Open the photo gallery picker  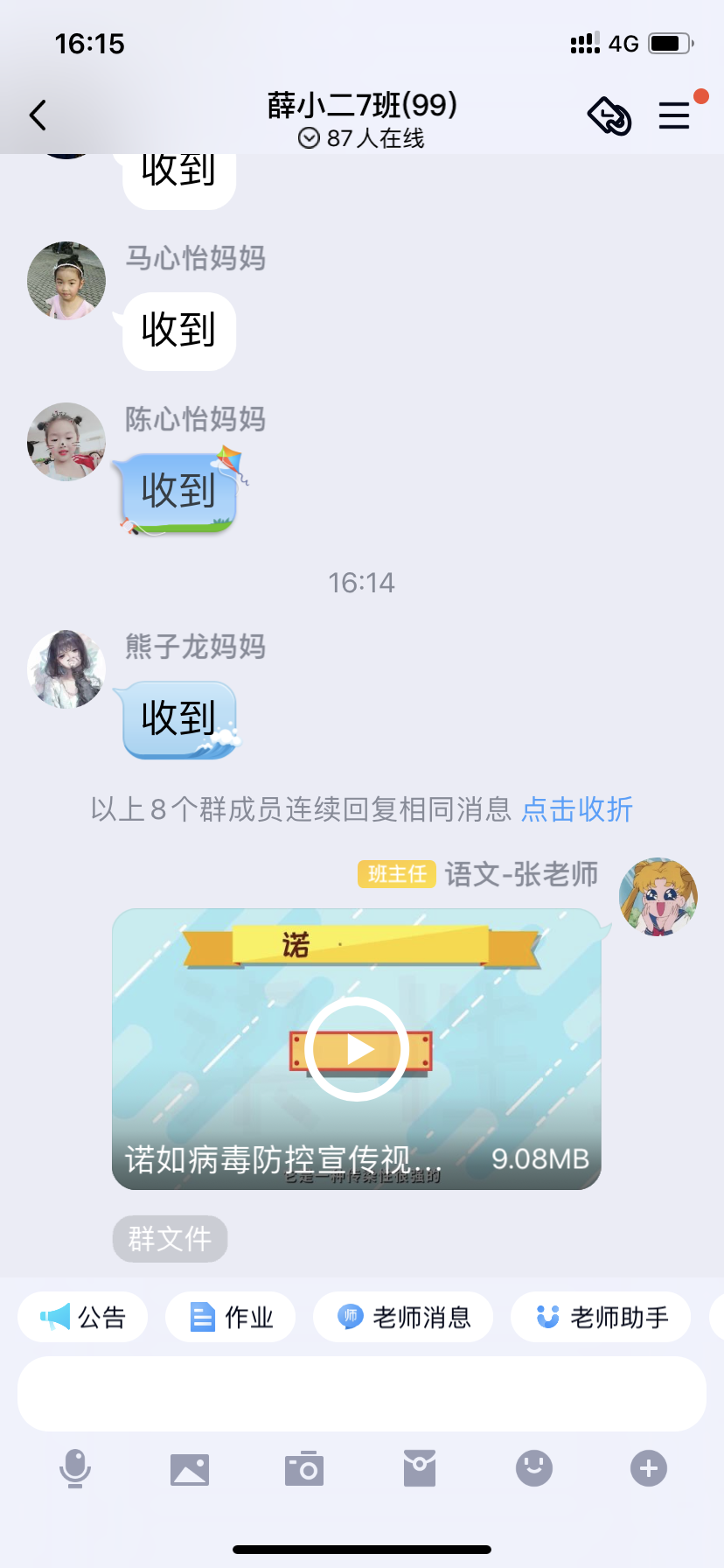[x=190, y=1469]
